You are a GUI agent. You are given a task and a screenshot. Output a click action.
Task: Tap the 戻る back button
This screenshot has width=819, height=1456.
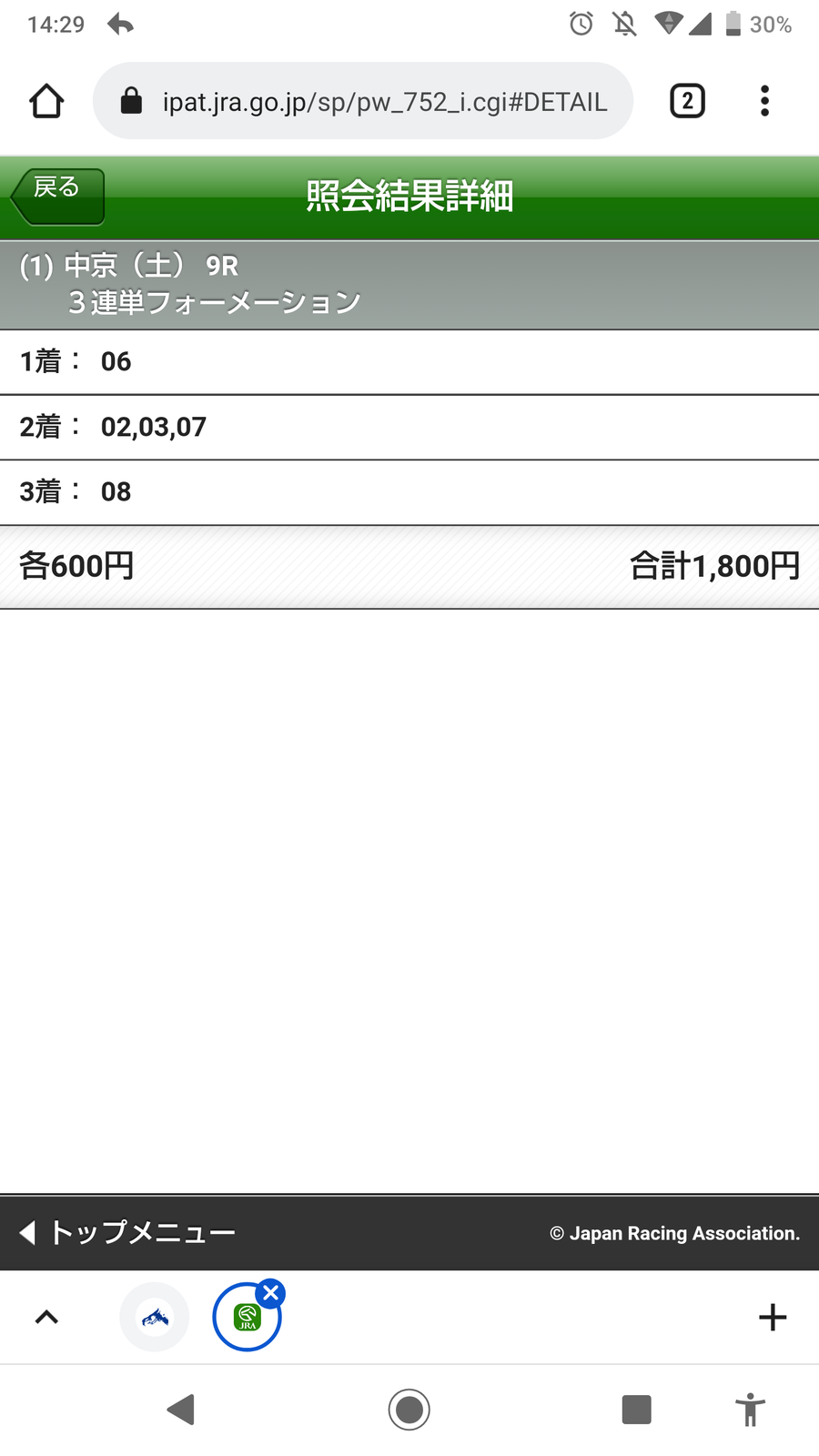click(58, 196)
